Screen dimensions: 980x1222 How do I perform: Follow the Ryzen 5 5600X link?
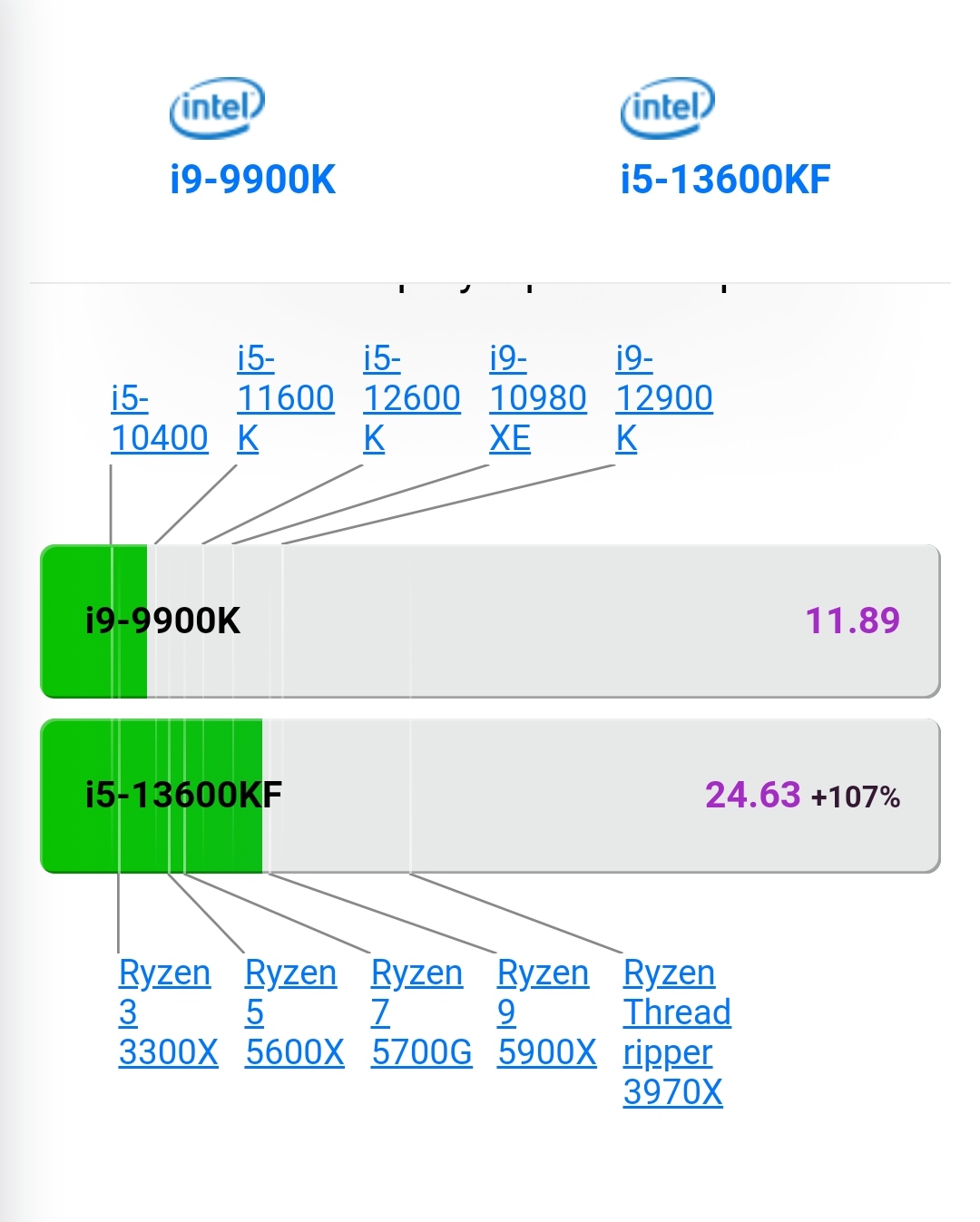pyautogui.click(x=294, y=1012)
